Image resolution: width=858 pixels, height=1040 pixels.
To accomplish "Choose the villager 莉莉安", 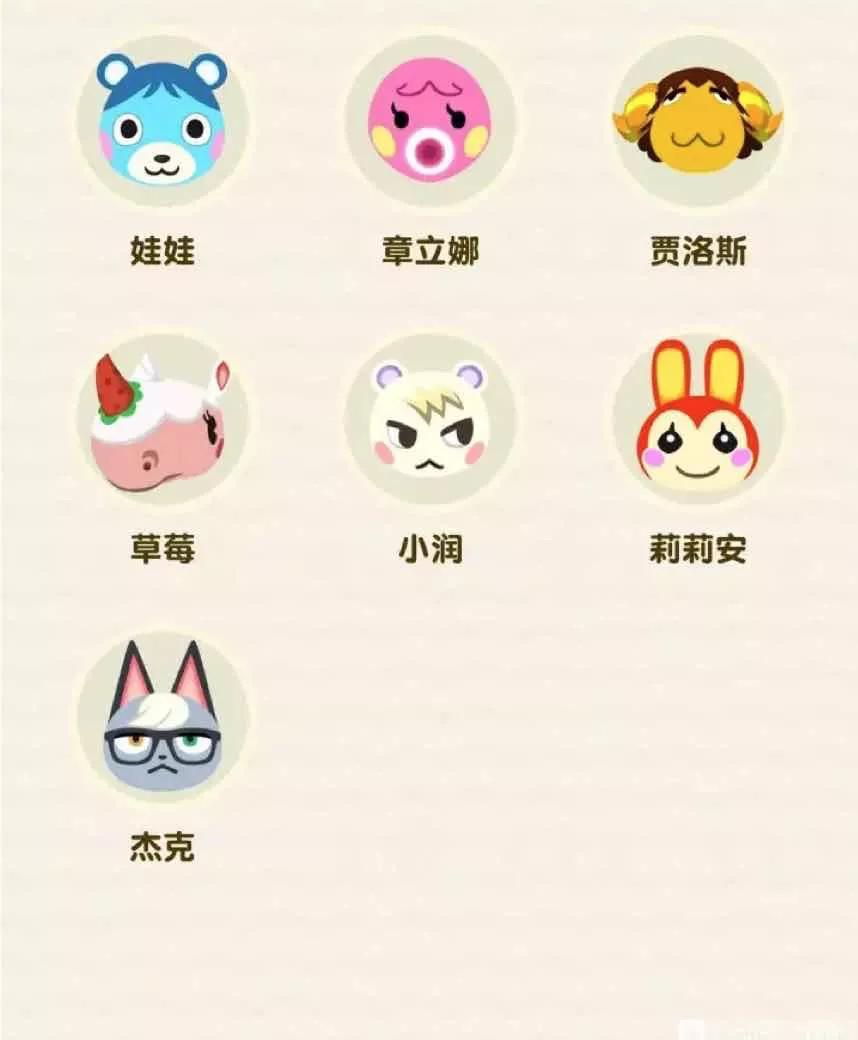I will [x=698, y=420].
